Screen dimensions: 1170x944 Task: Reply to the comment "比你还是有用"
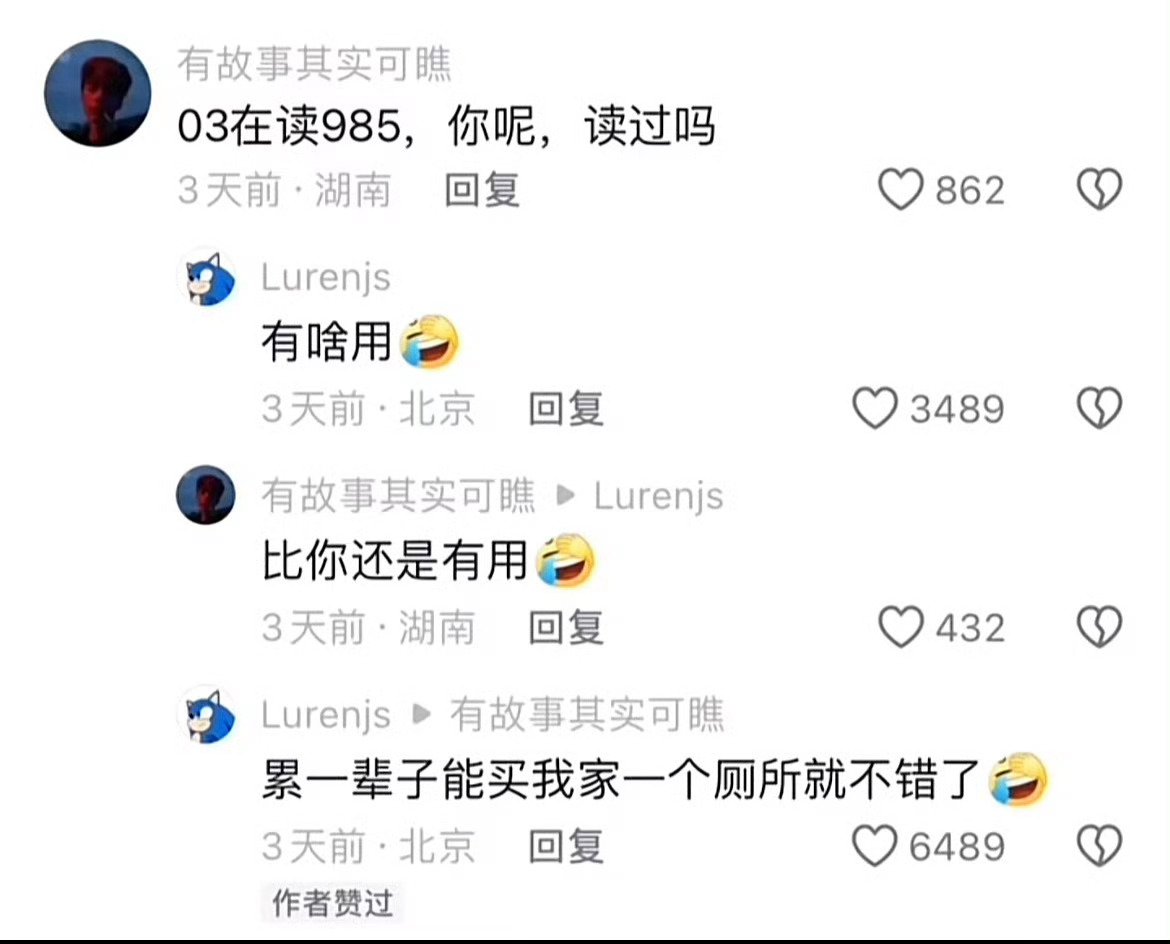click(x=566, y=627)
